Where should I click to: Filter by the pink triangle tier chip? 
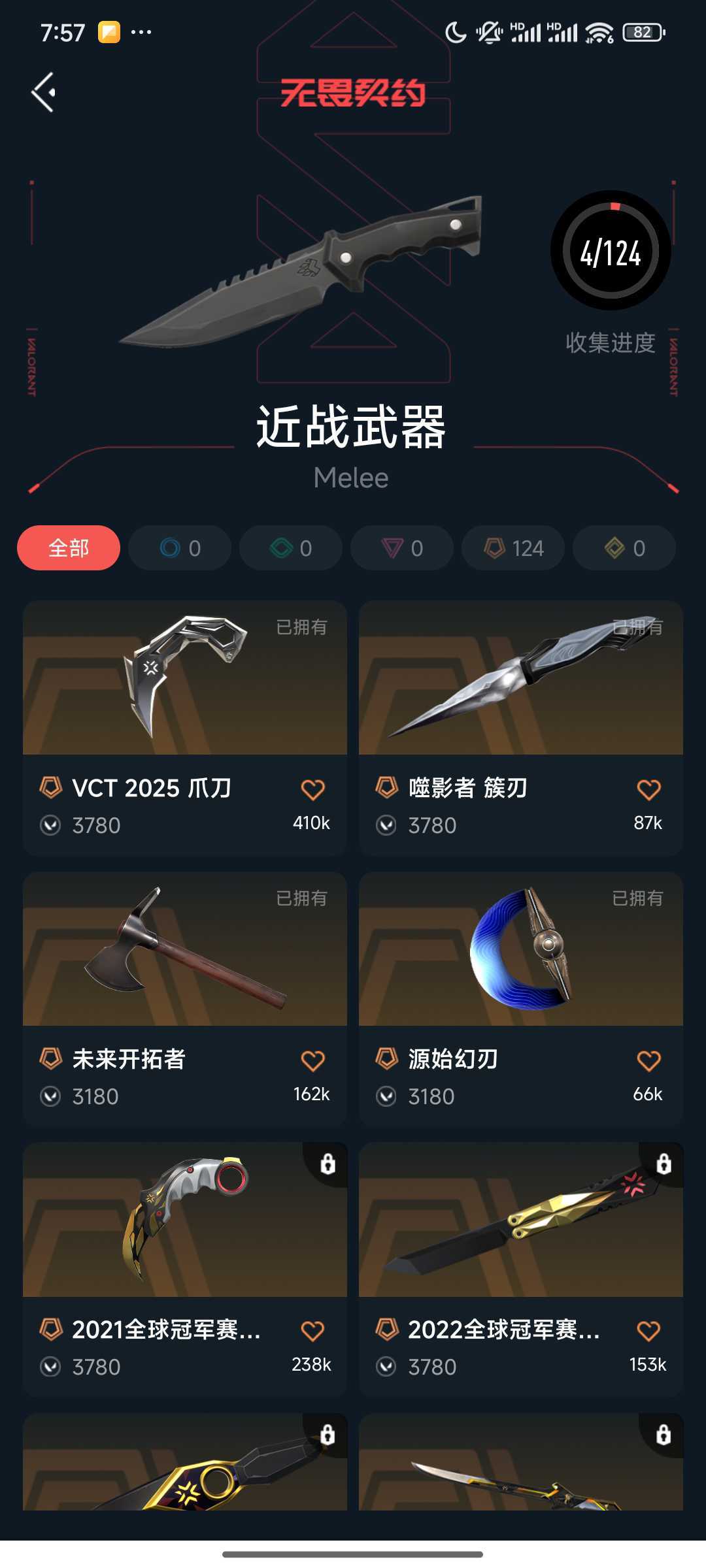pos(402,547)
